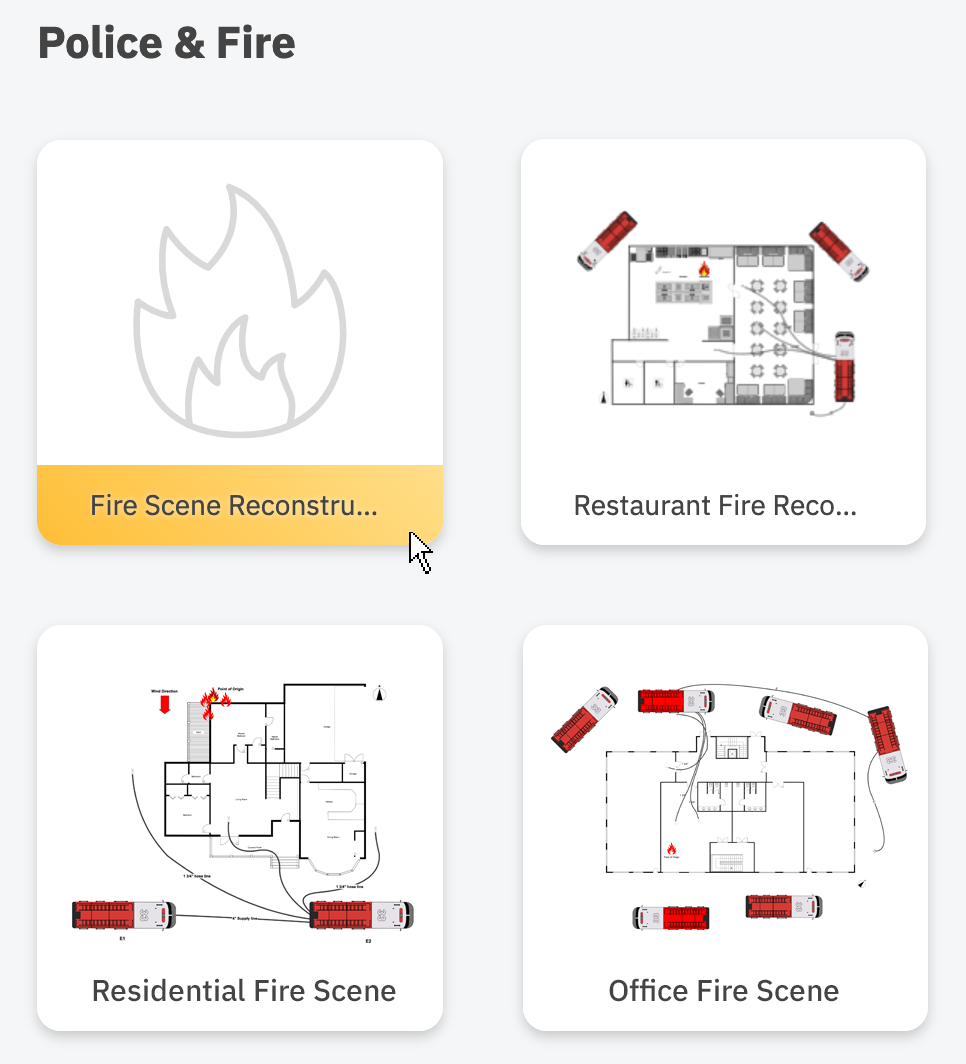This screenshot has width=966, height=1064.
Task: Select the vertical fire truck right of Restaurant plan
Action: coord(844,367)
